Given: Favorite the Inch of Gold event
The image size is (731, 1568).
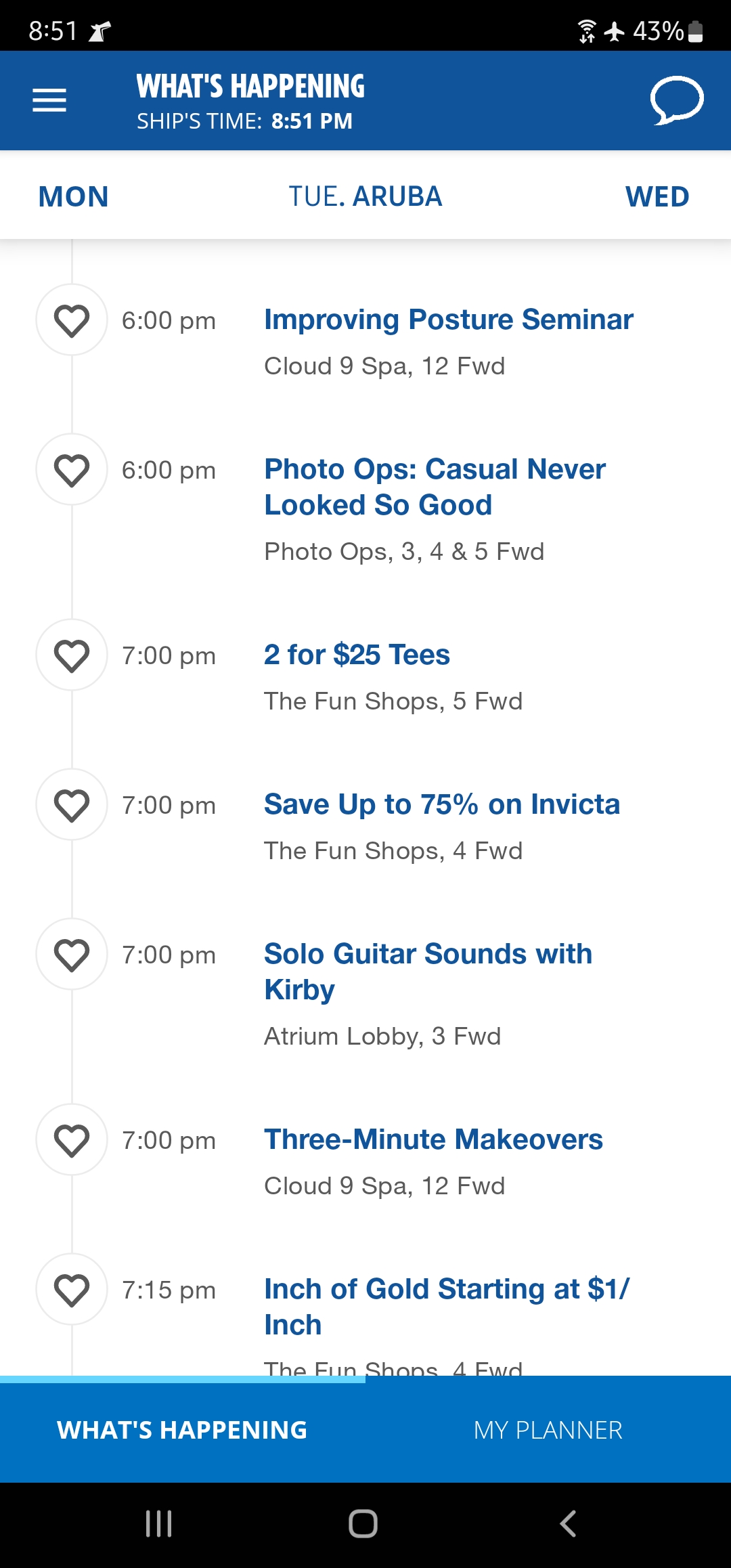Looking at the screenshot, I should 72,1290.
